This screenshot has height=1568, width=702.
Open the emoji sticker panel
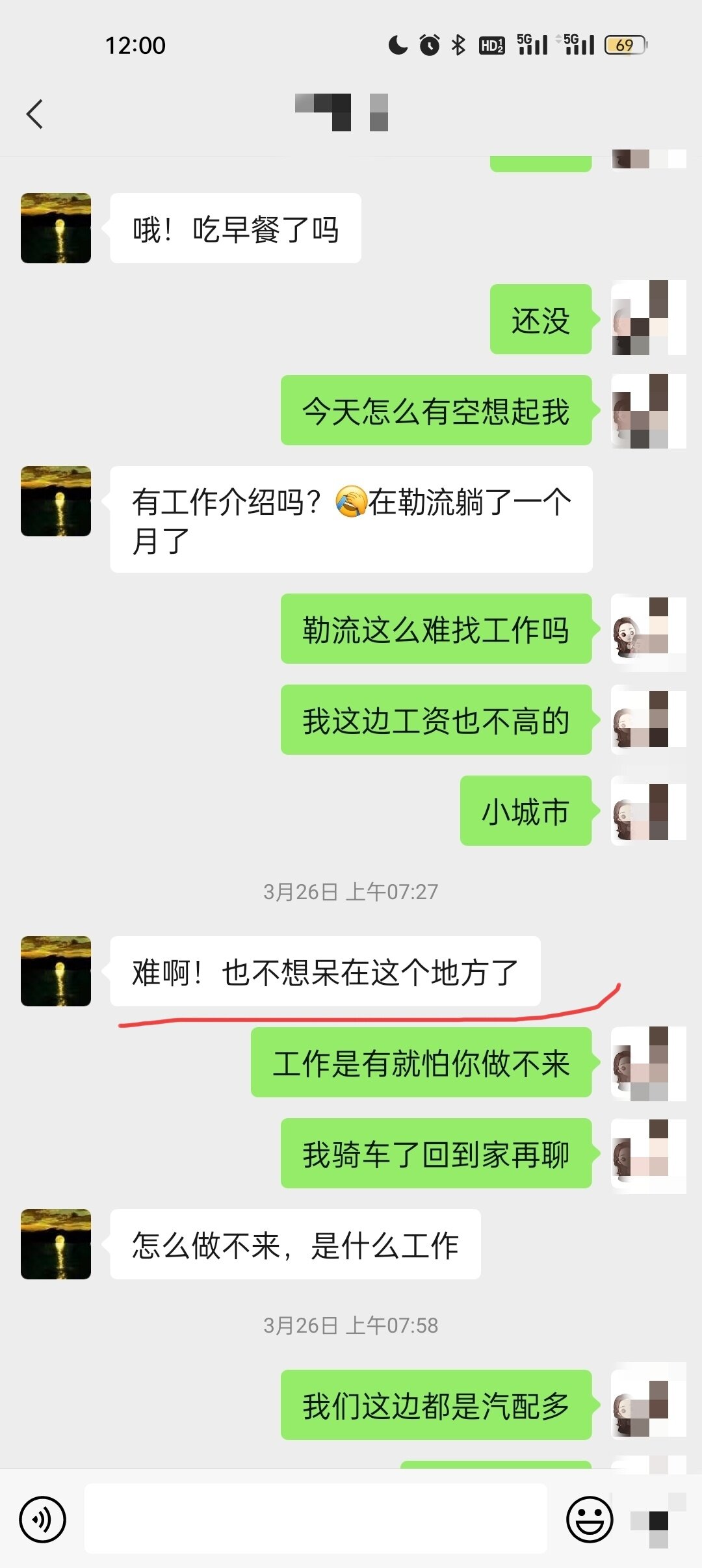pyautogui.click(x=590, y=1519)
